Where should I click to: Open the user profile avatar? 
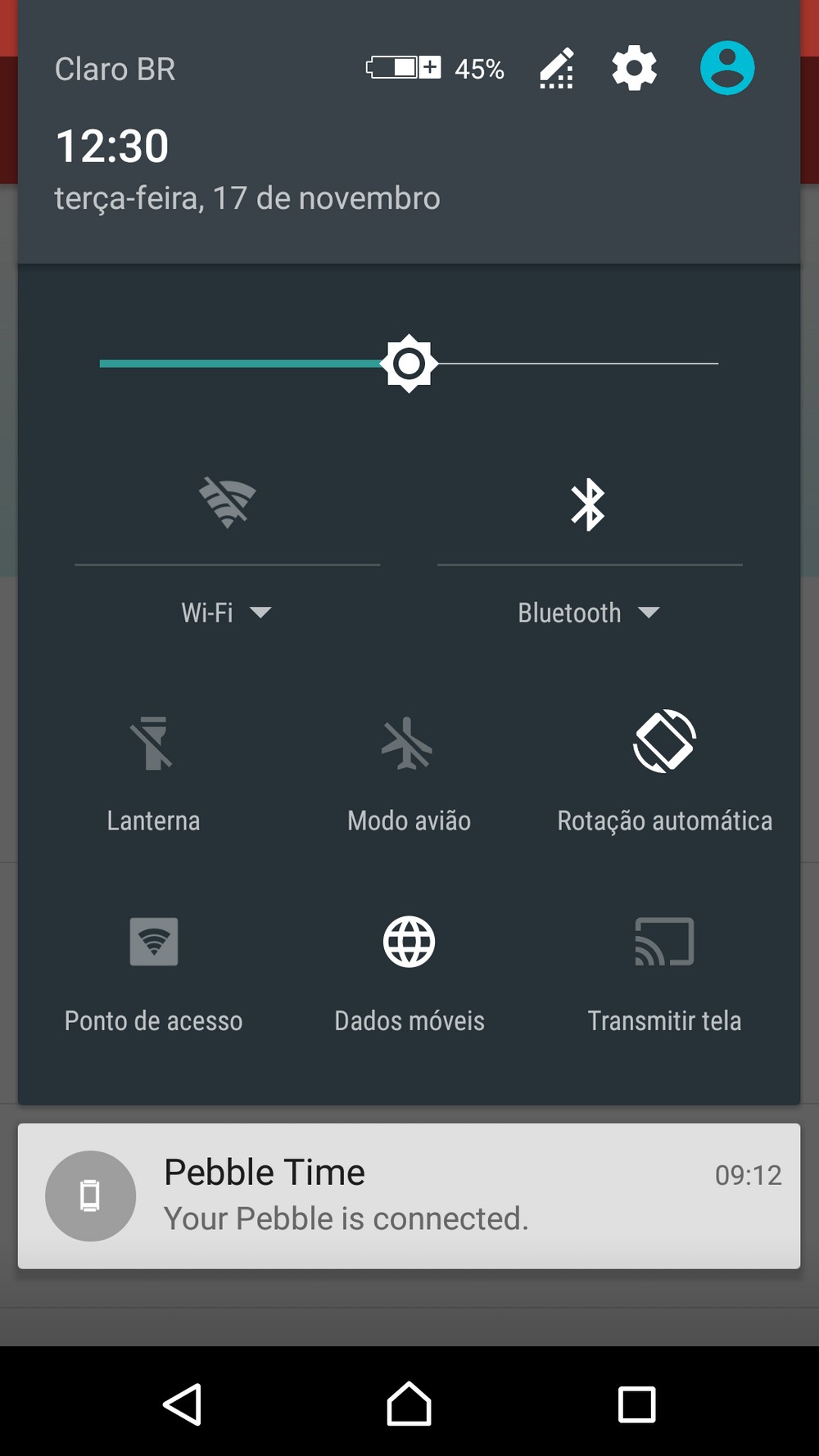727,68
